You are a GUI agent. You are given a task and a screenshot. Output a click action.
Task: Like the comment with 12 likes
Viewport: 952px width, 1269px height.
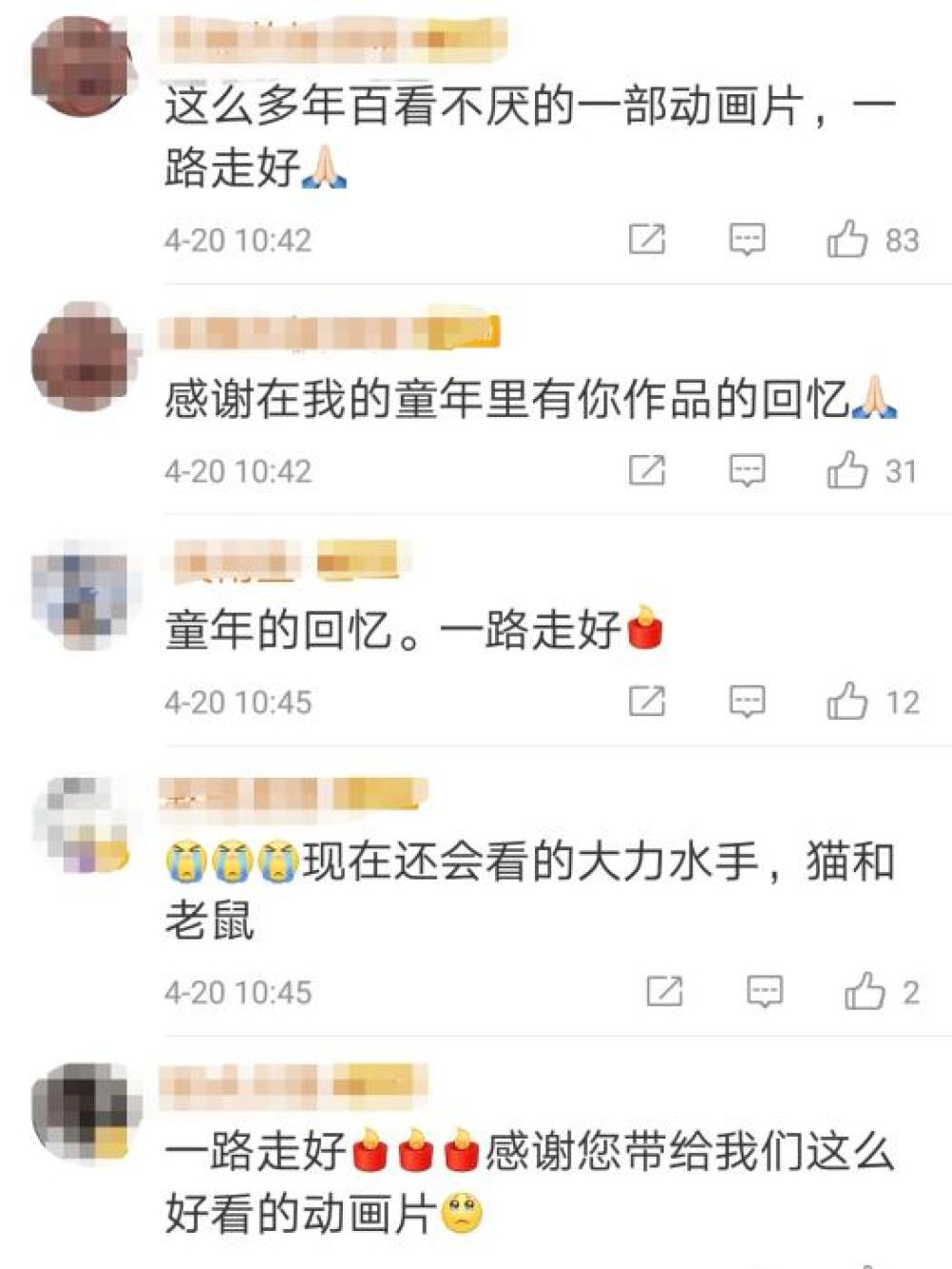[x=846, y=702]
